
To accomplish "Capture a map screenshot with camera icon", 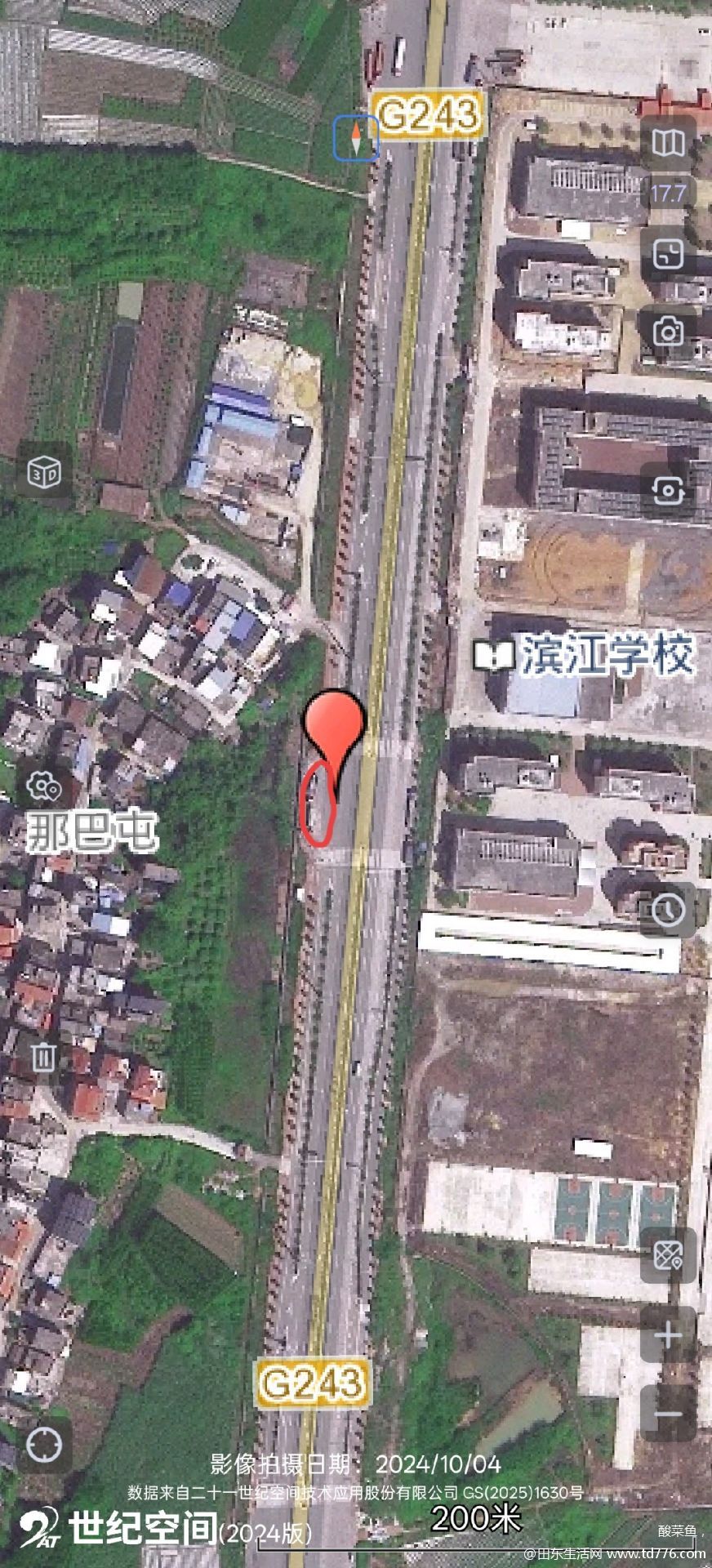I will pyautogui.click(x=668, y=331).
